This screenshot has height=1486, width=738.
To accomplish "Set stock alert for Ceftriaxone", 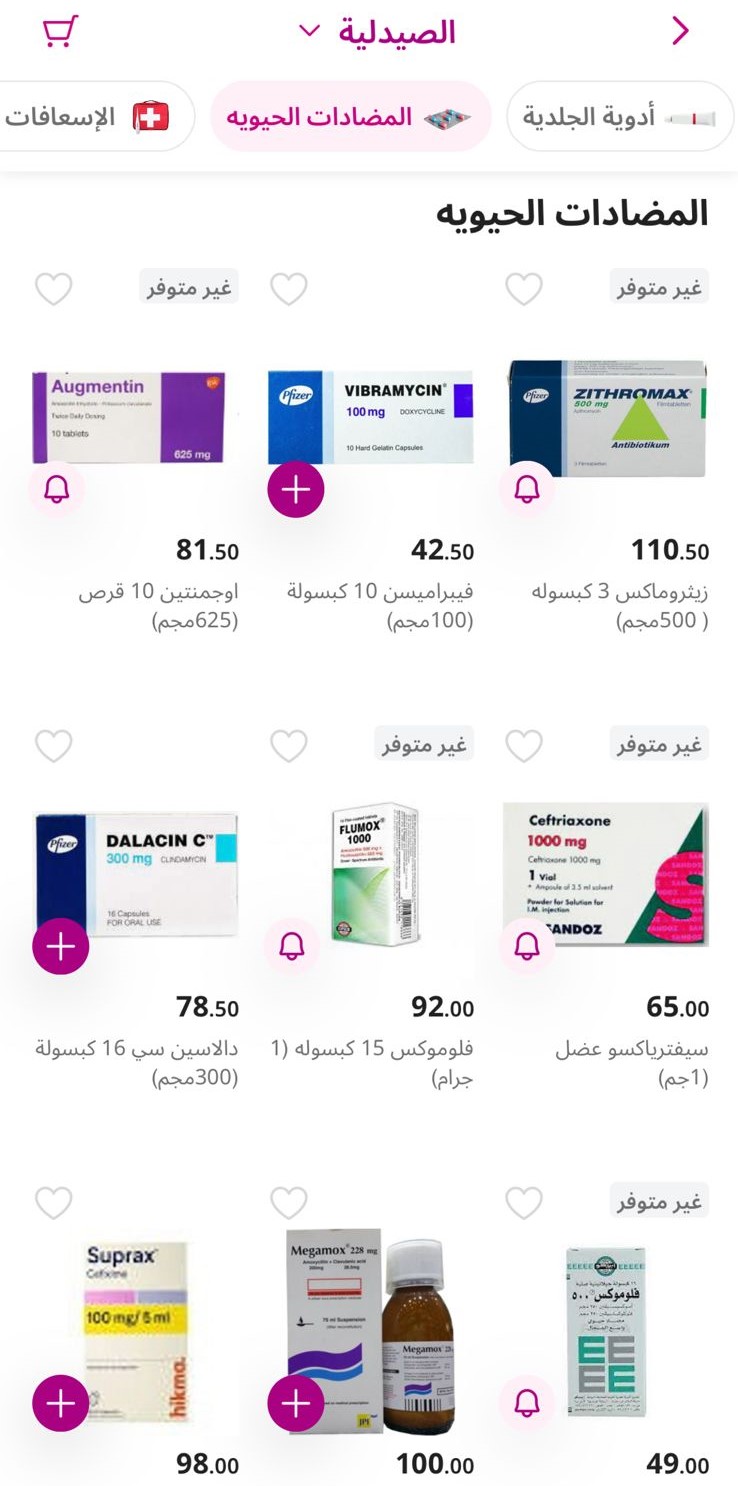I will click(x=527, y=946).
